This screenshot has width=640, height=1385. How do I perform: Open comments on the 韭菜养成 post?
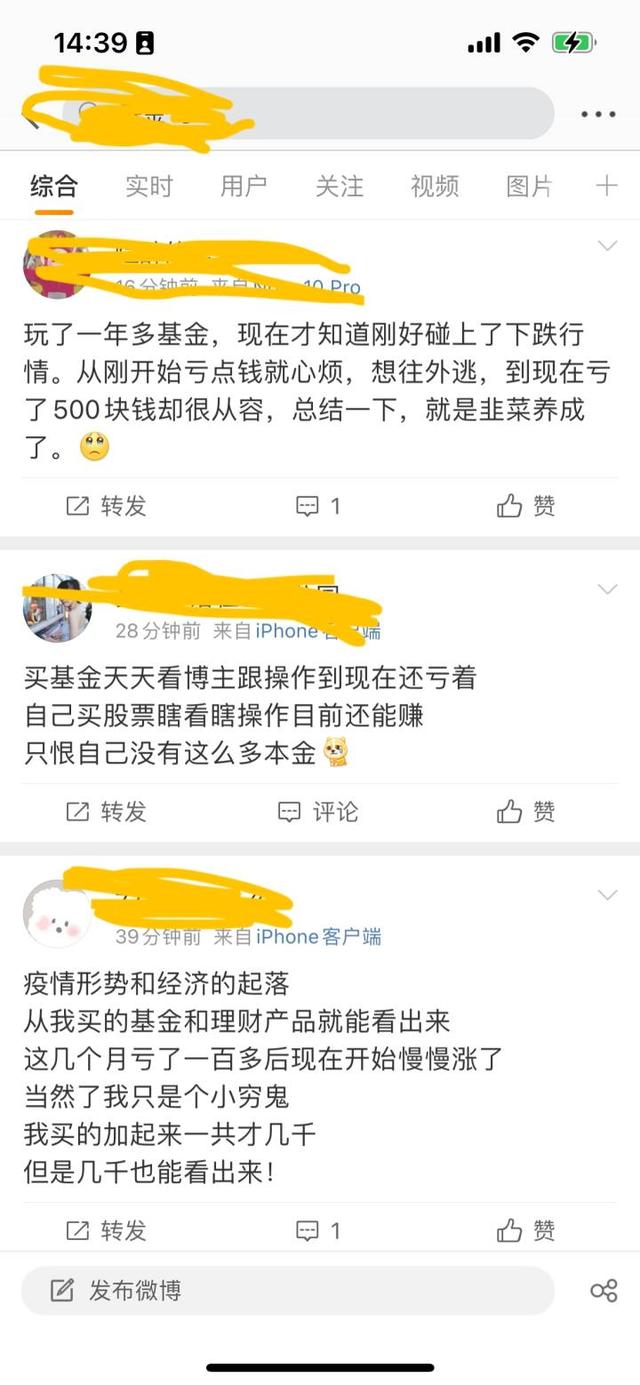click(318, 506)
